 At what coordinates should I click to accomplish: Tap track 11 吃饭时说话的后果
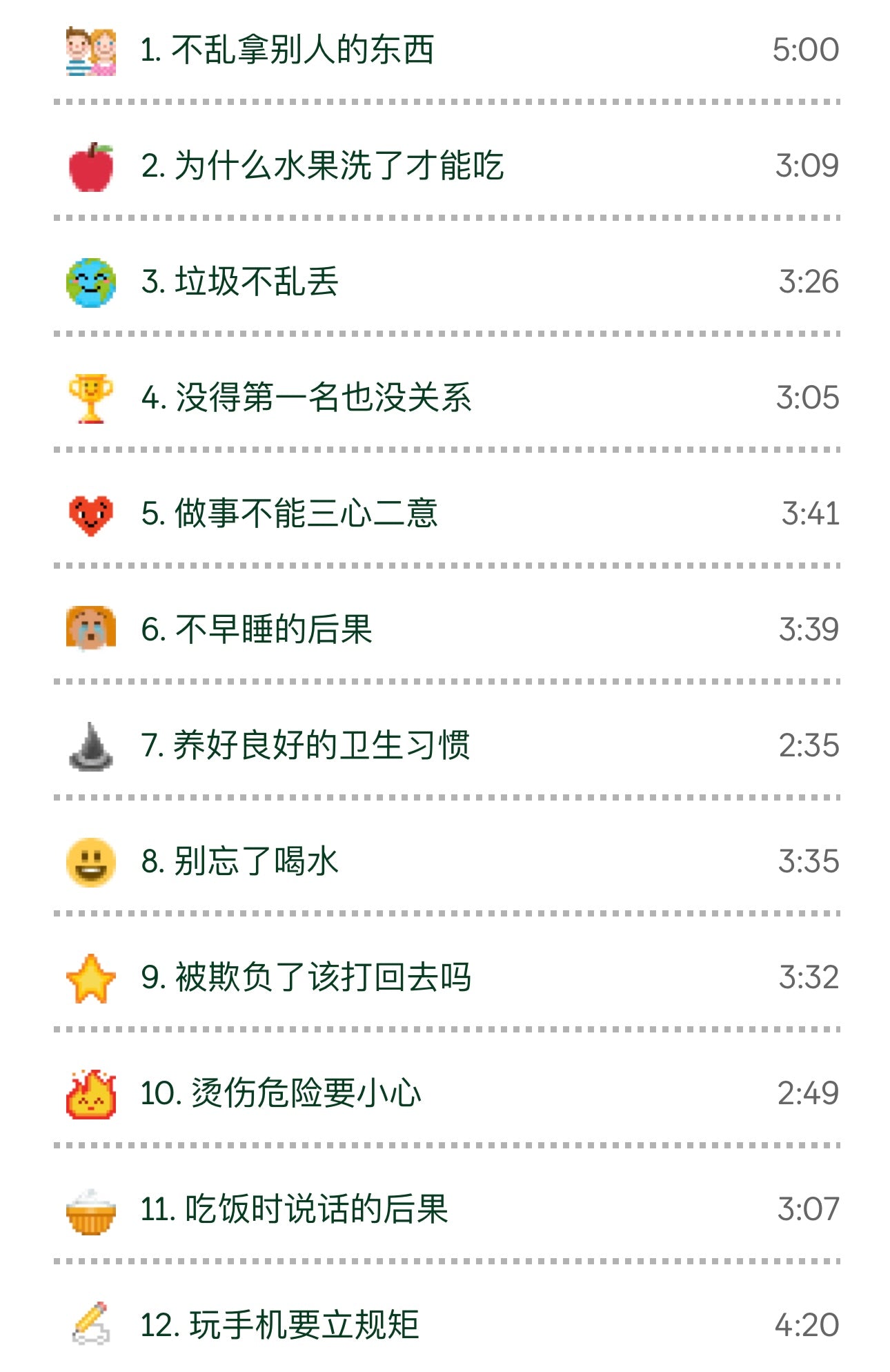point(294,1210)
